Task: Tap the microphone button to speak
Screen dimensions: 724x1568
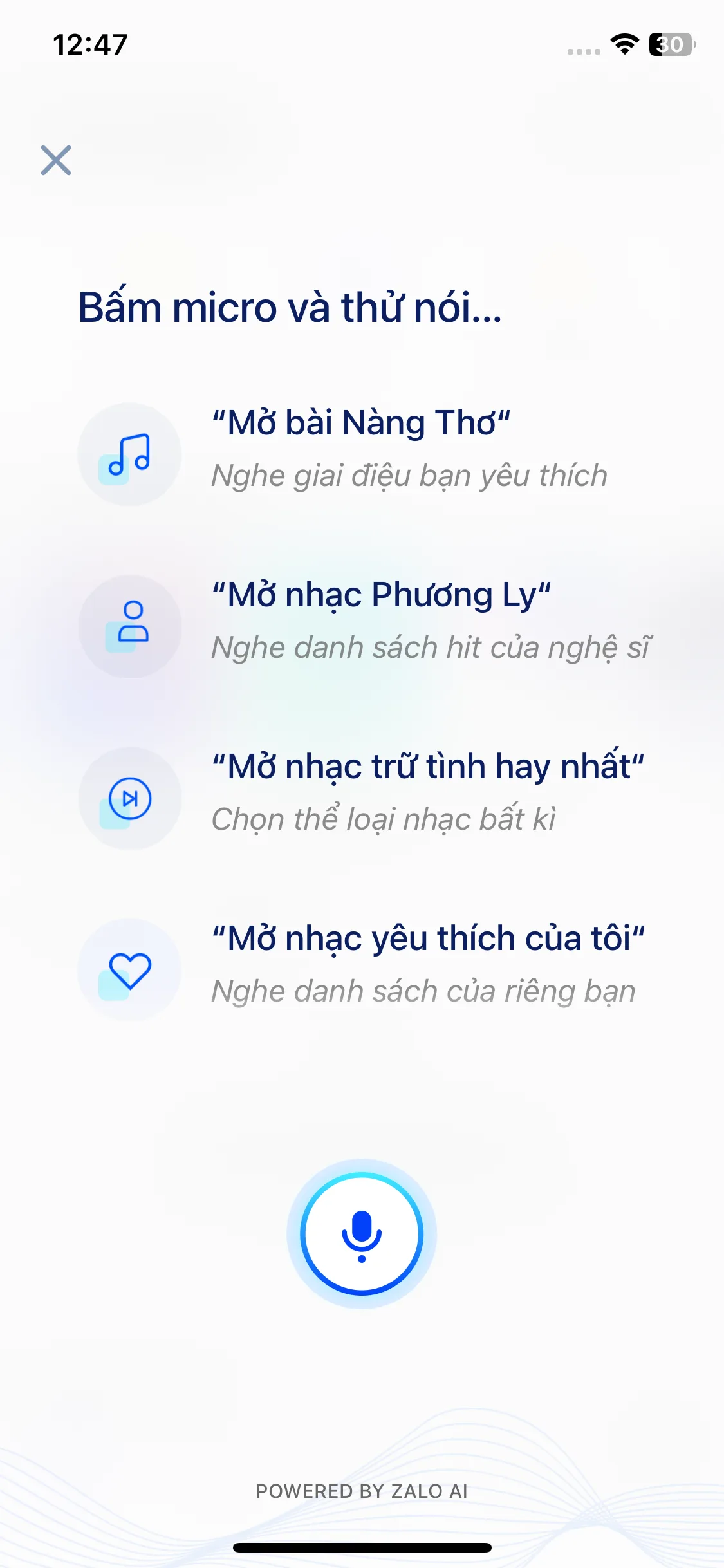Action: coord(362,1233)
